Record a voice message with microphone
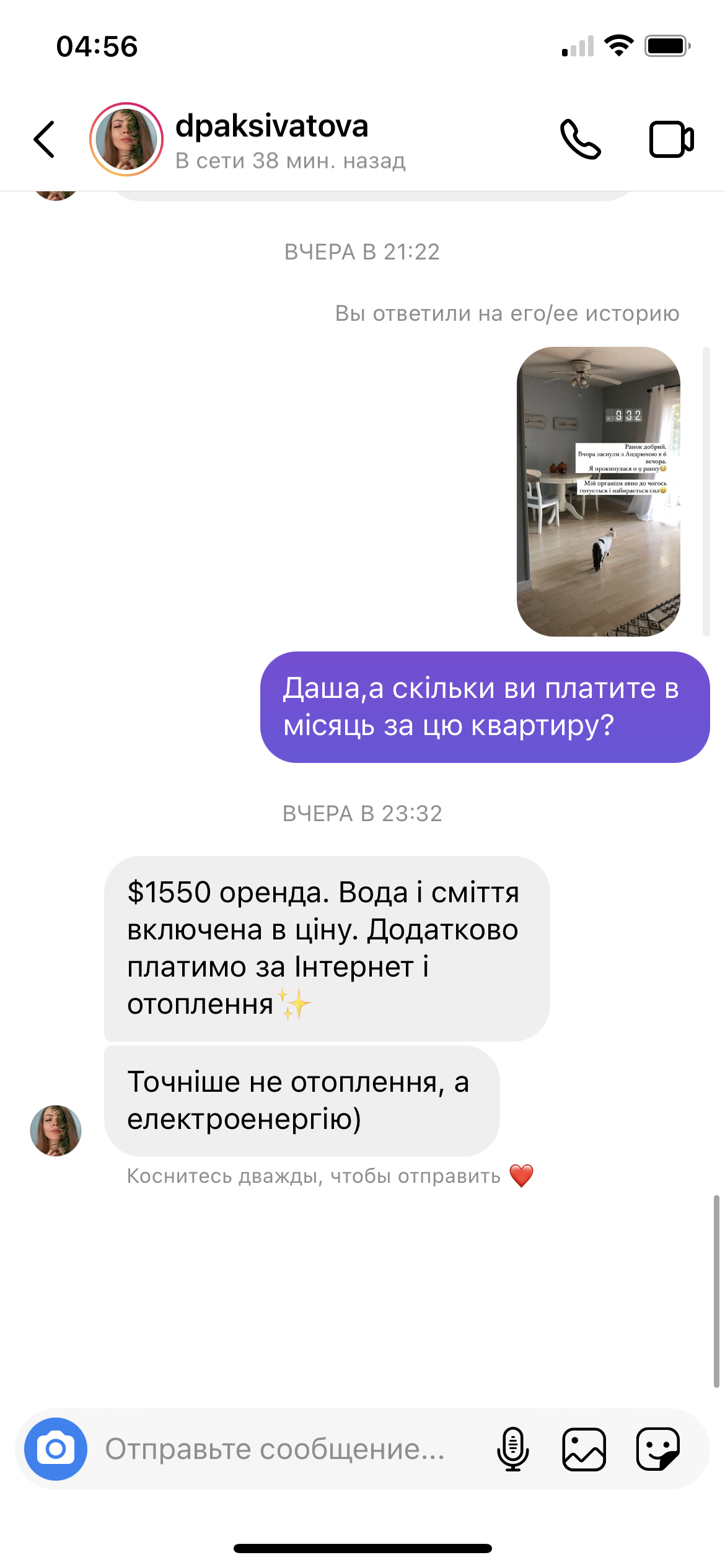 pos(512,1449)
